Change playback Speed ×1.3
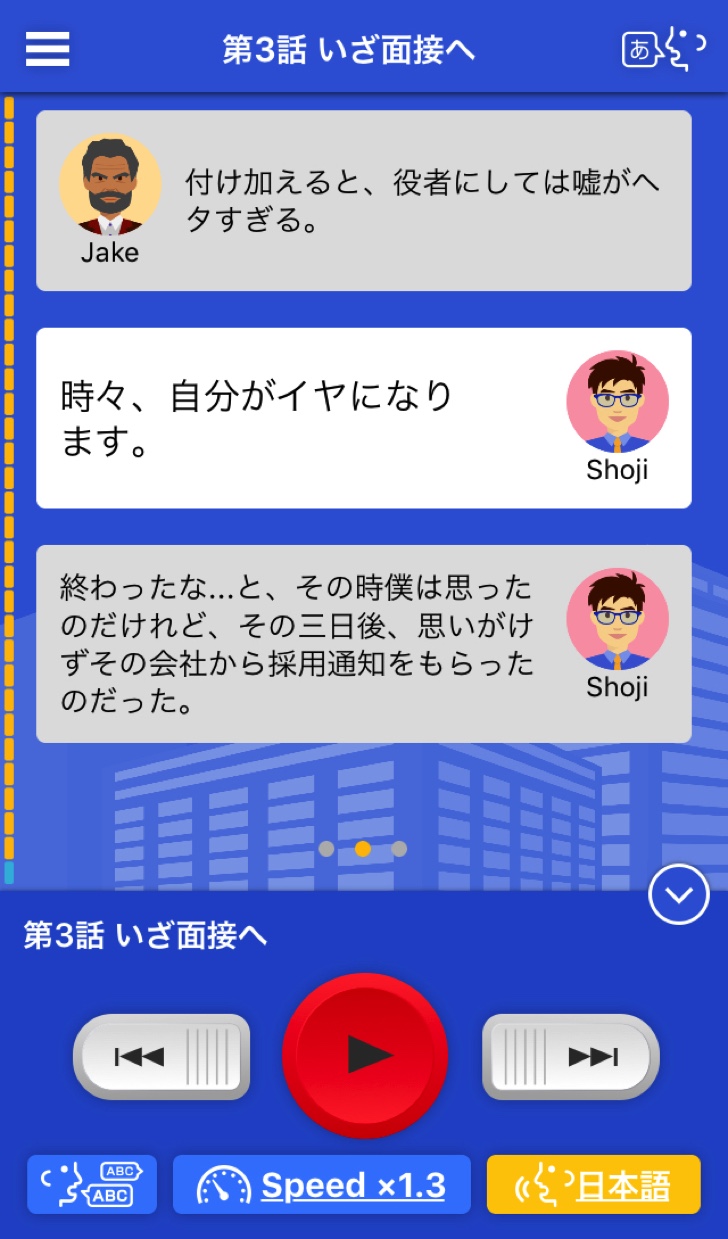The width and height of the screenshot is (728, 1239). coord(321,1185)
